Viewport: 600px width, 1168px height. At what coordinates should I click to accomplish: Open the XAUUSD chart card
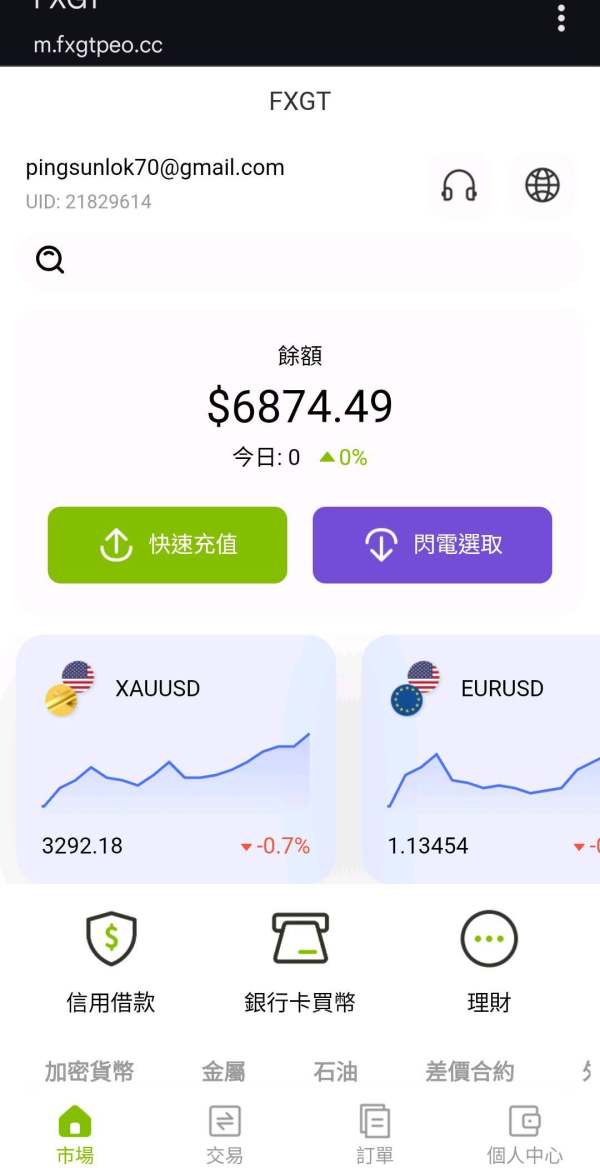click(x=176, y=760)
